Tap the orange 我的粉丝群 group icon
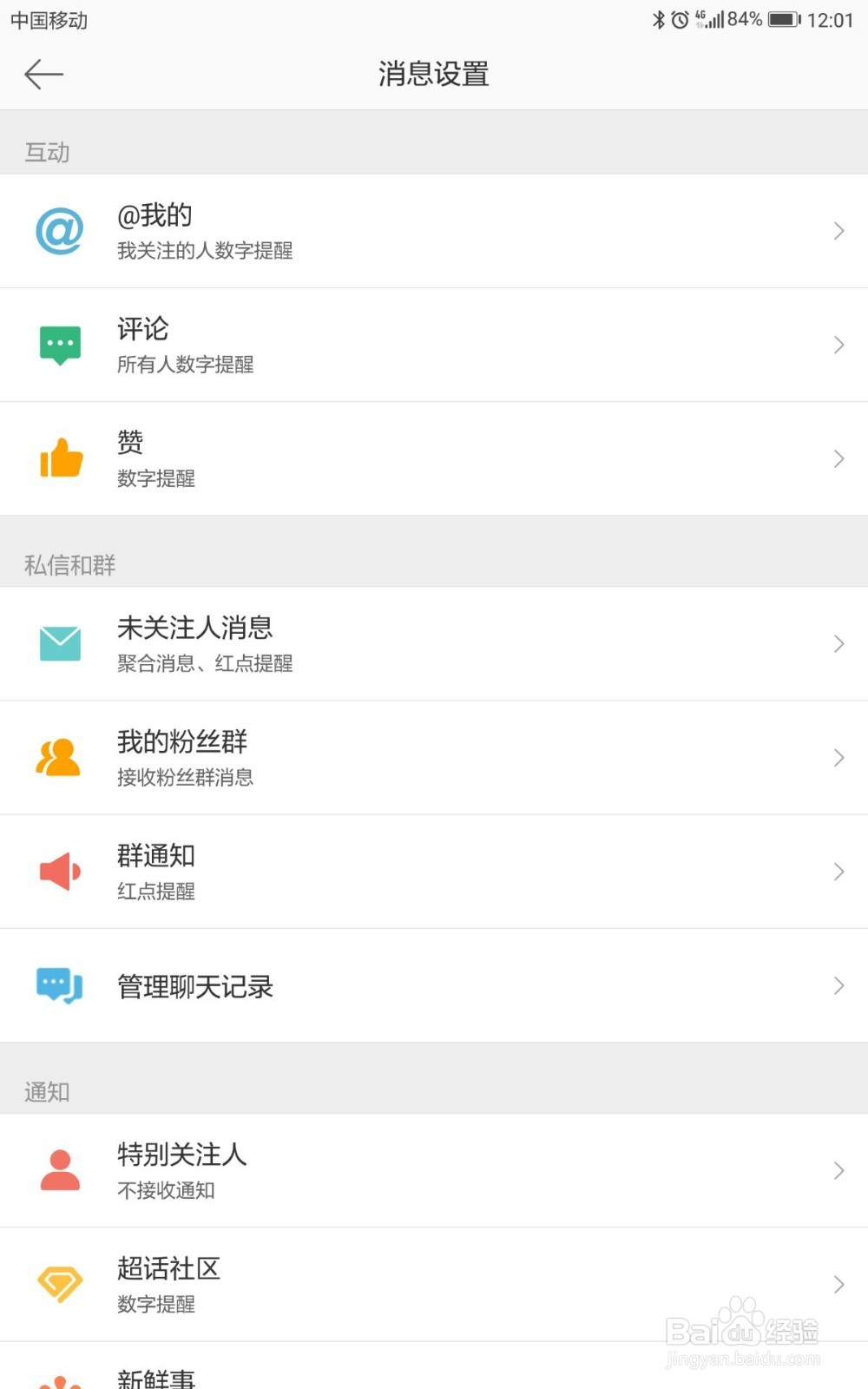Screen dimensions: 868x1389 tap(59, 757)
